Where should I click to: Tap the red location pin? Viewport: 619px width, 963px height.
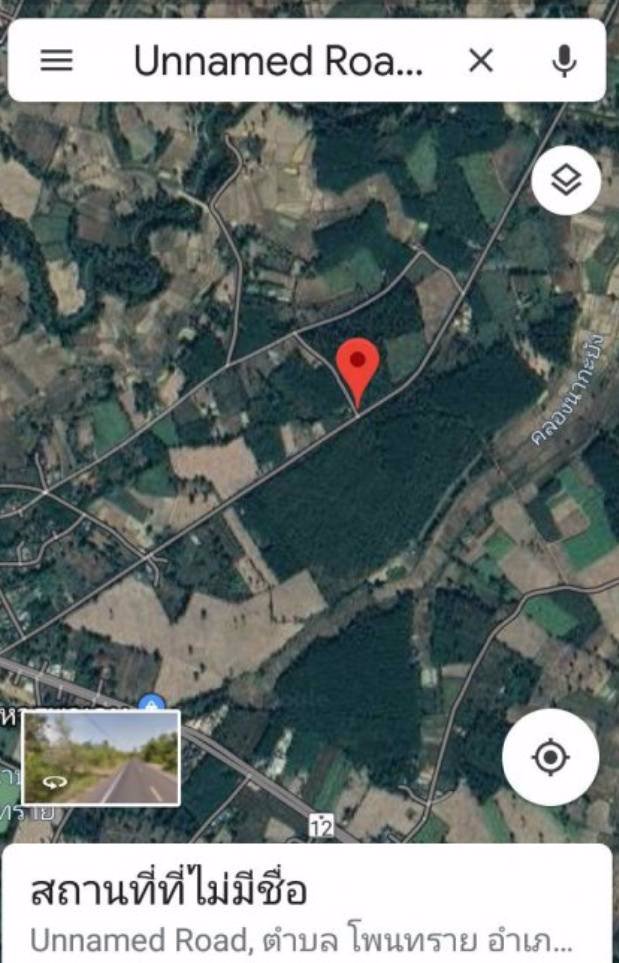[x=357, y=367]
